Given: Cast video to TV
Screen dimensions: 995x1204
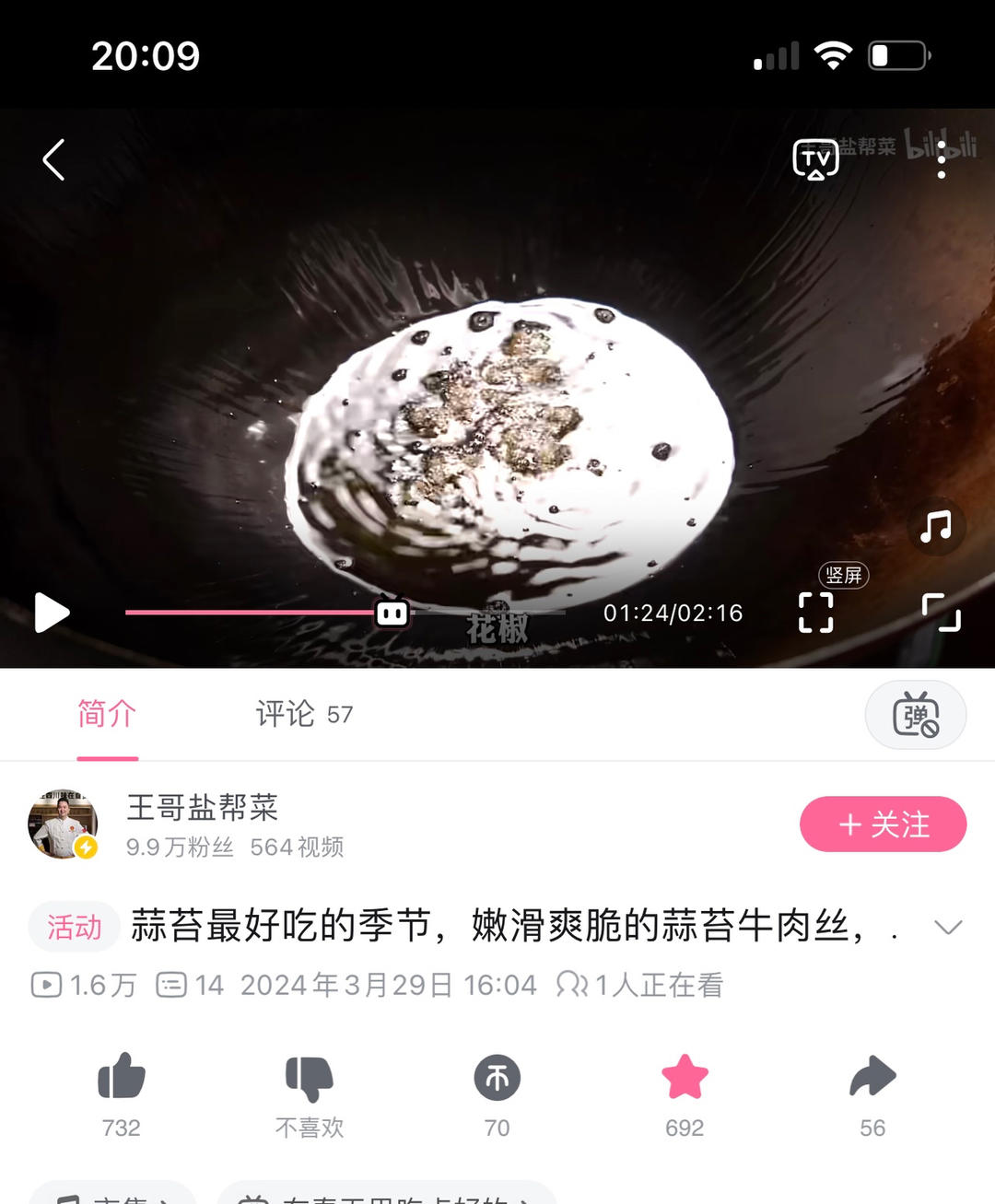Looking at the screenshot, I should point(815,160).
